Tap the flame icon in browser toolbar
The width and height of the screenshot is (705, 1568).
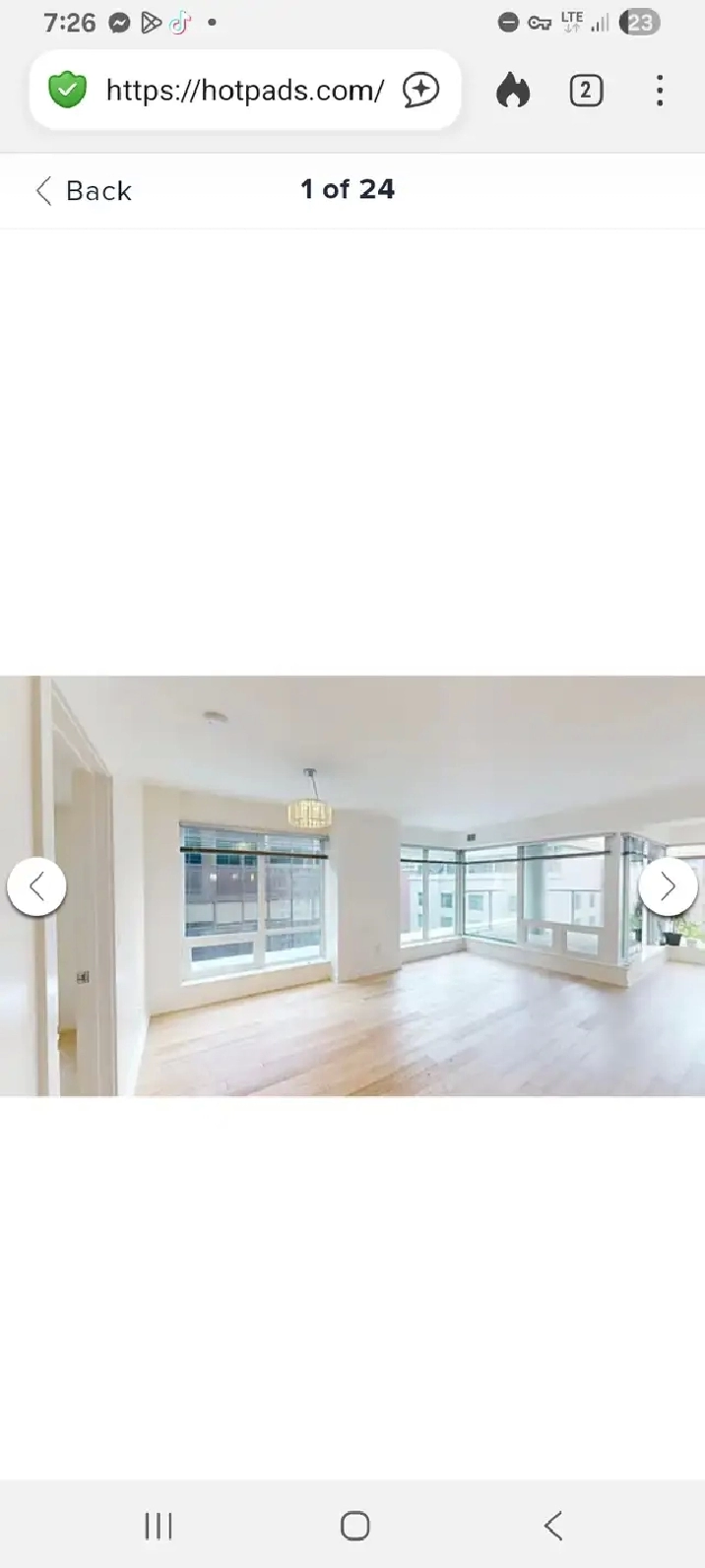pos(513,91)
